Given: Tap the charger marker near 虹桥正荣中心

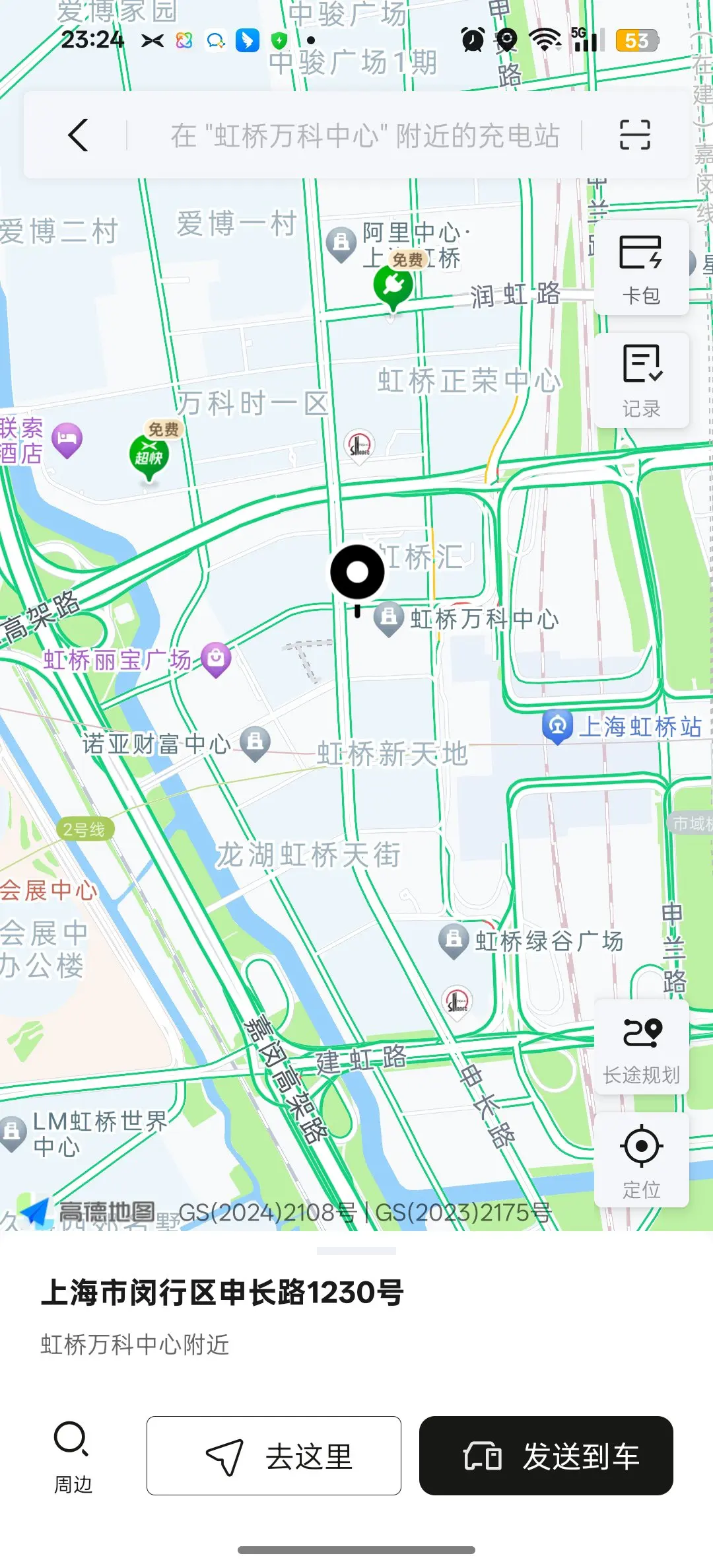Looking at the screenshot, I should click(x=359, y=446).
